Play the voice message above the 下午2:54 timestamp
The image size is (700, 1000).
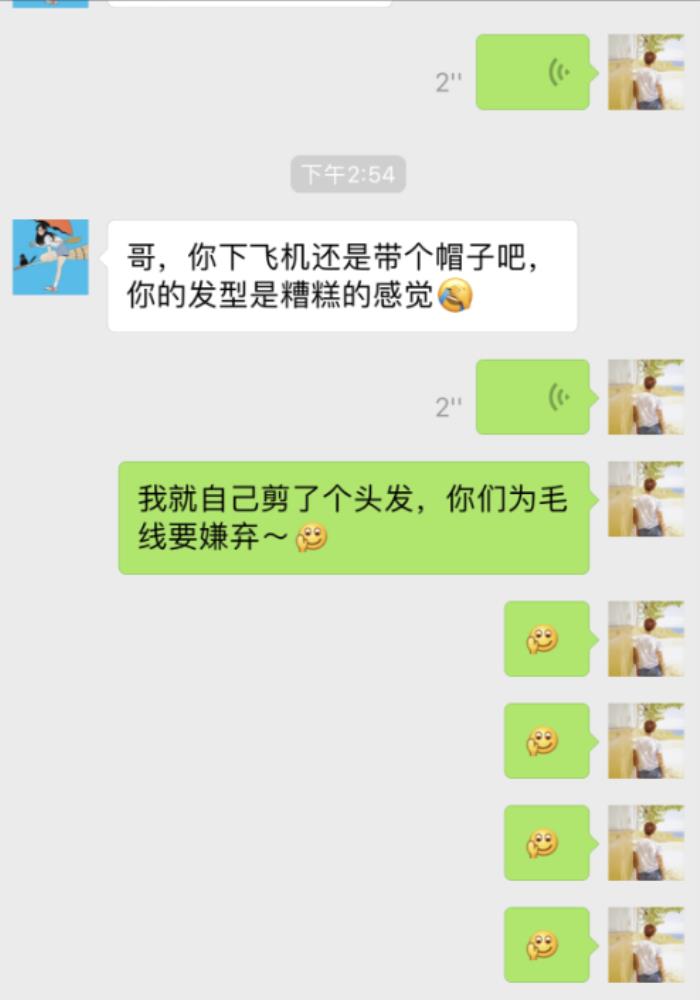point(532,72)
